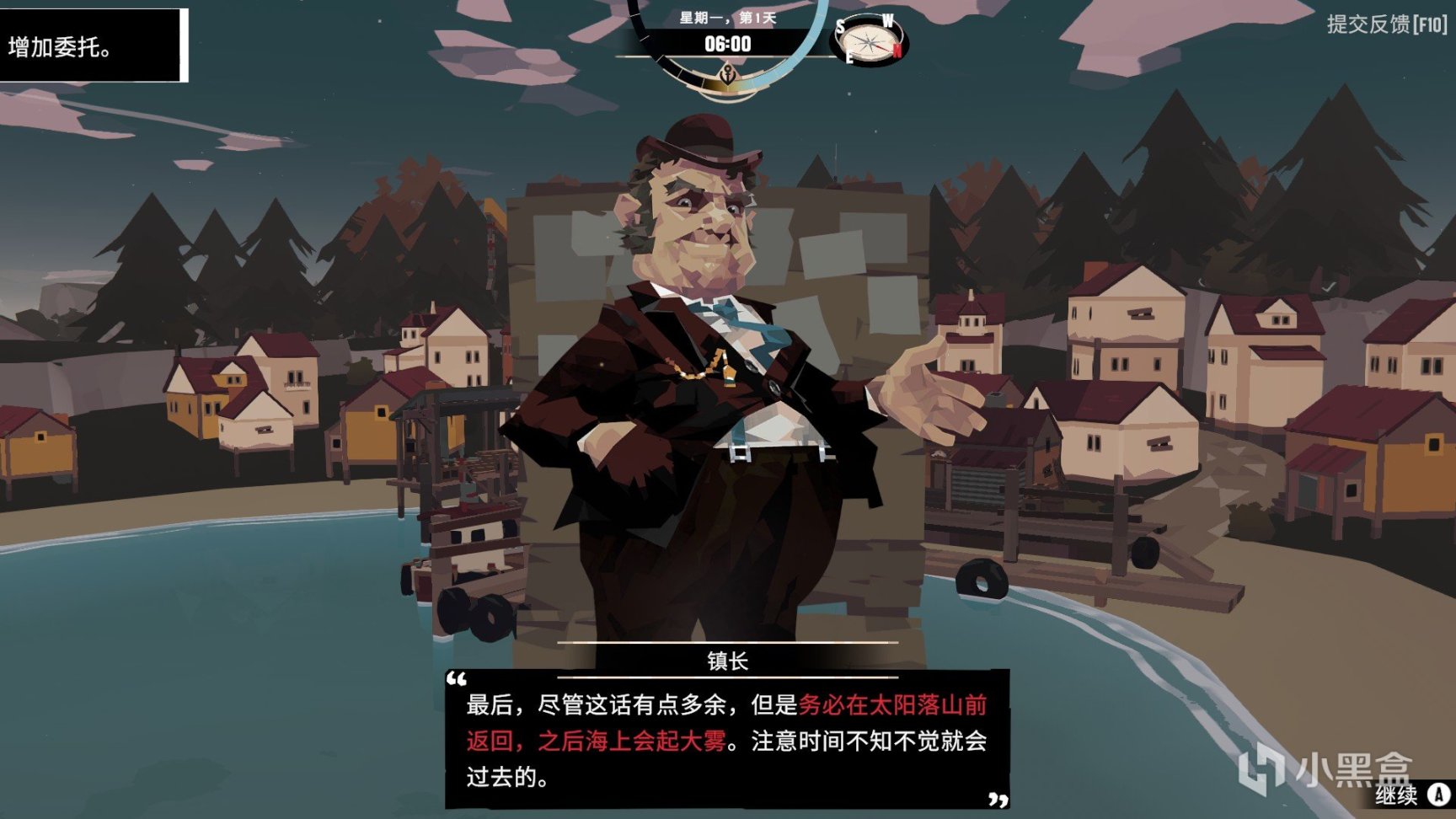Open 提交反馈 feedback option

click(x=1387, y=24)
